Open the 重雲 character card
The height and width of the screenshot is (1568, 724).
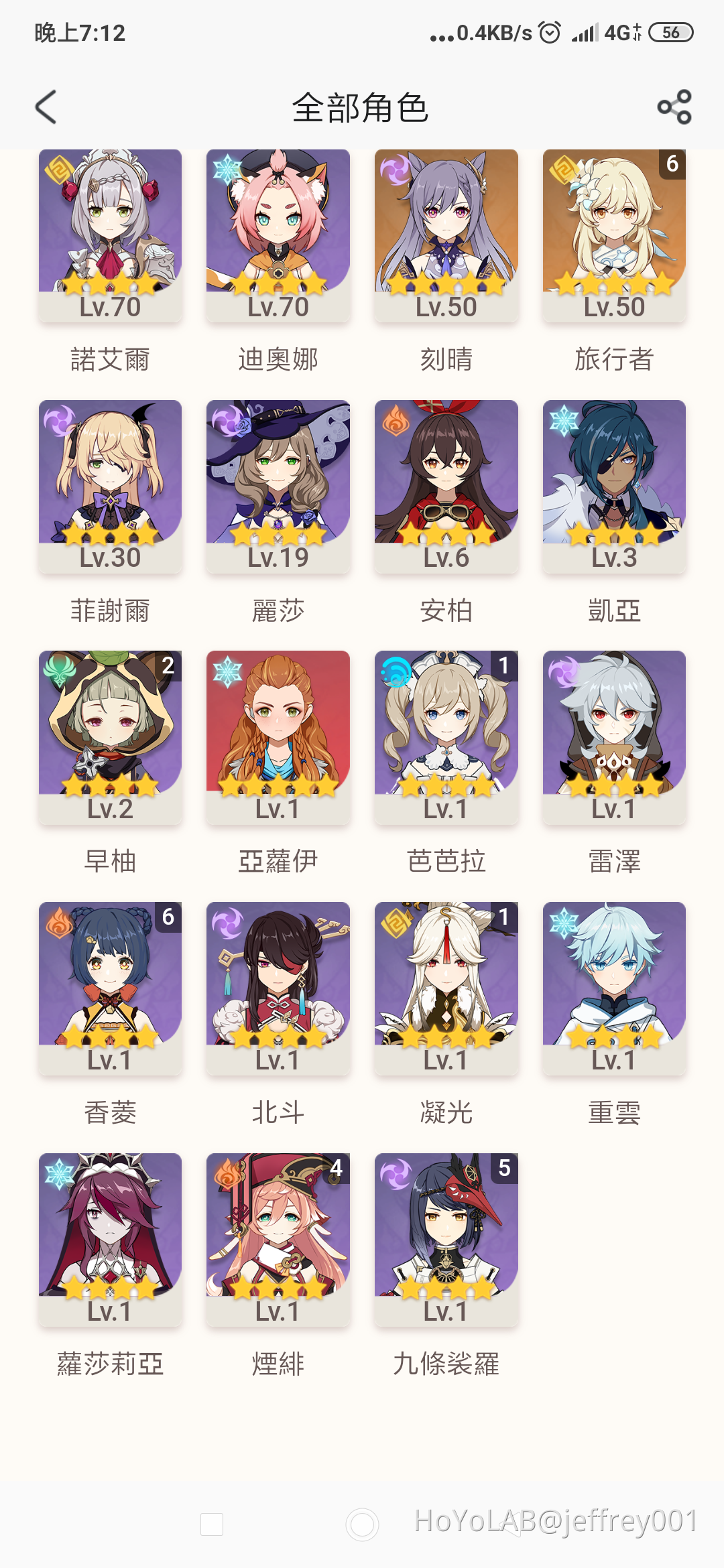(614, 988)
